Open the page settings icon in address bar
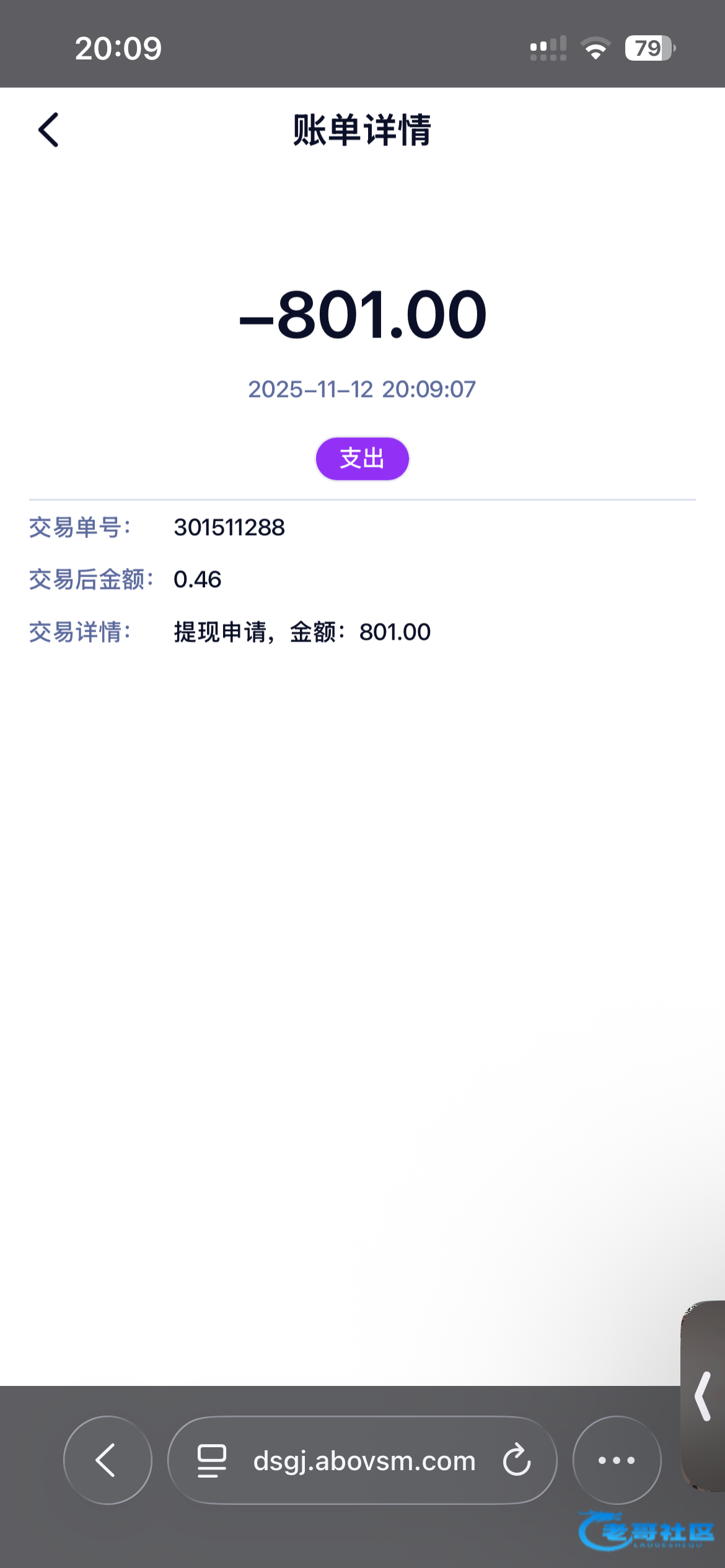 tap(211, 1460)
